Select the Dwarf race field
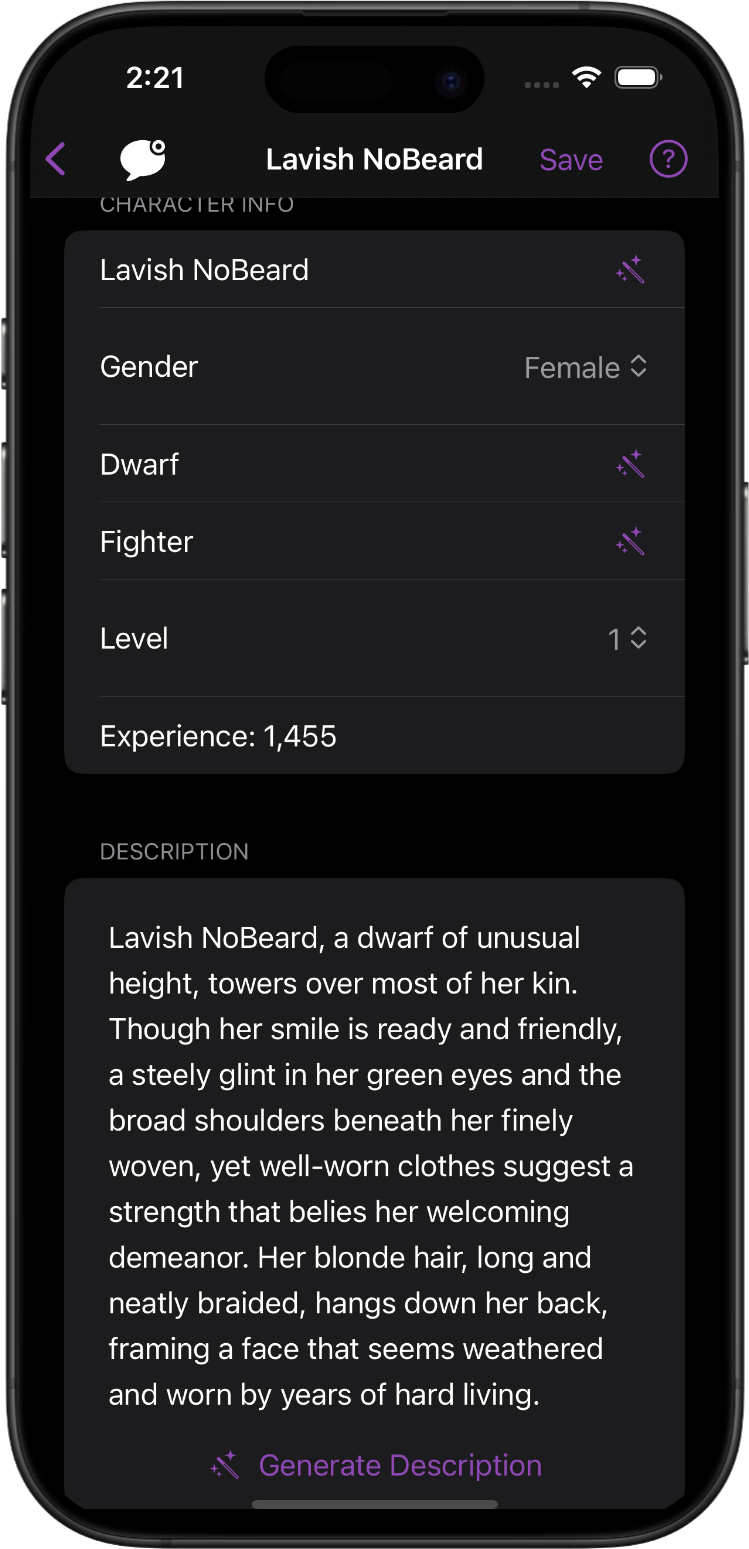The width and height of the screenshot is (749, 1549). (x=139, y=463)
